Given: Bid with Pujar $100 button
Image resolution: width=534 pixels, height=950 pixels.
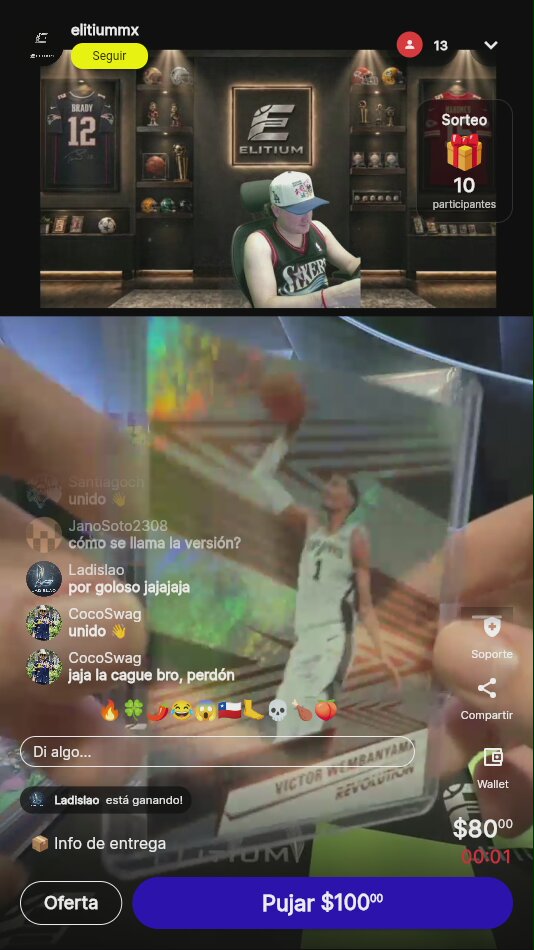Looking at the screenshot, I should [x=322, y=903].
